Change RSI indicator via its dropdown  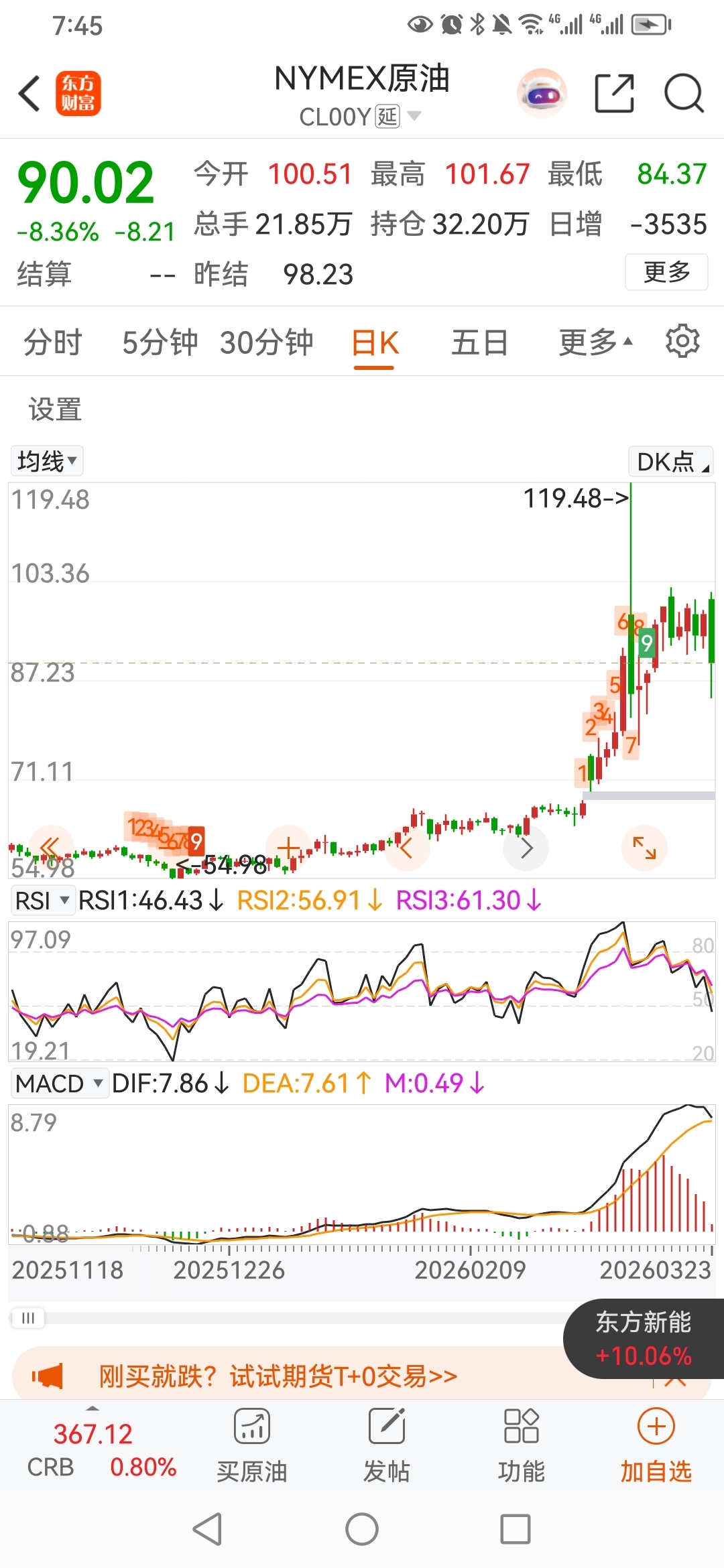(x=43, y=900)
